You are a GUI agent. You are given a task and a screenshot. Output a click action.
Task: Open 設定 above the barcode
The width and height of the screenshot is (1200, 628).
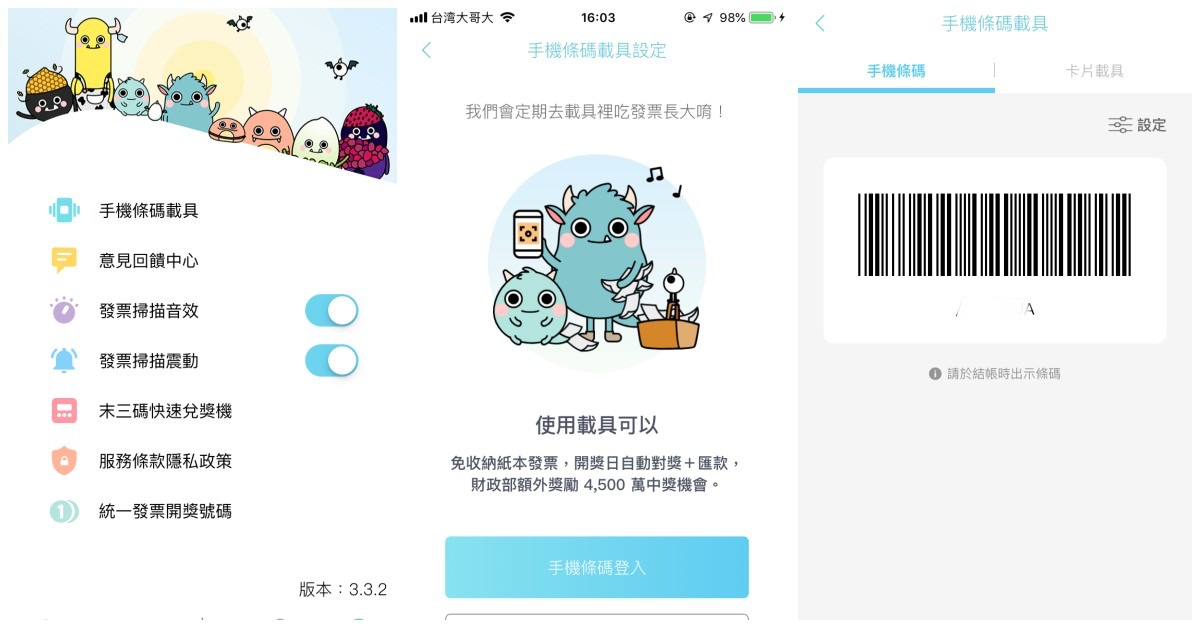[1138, 125]
